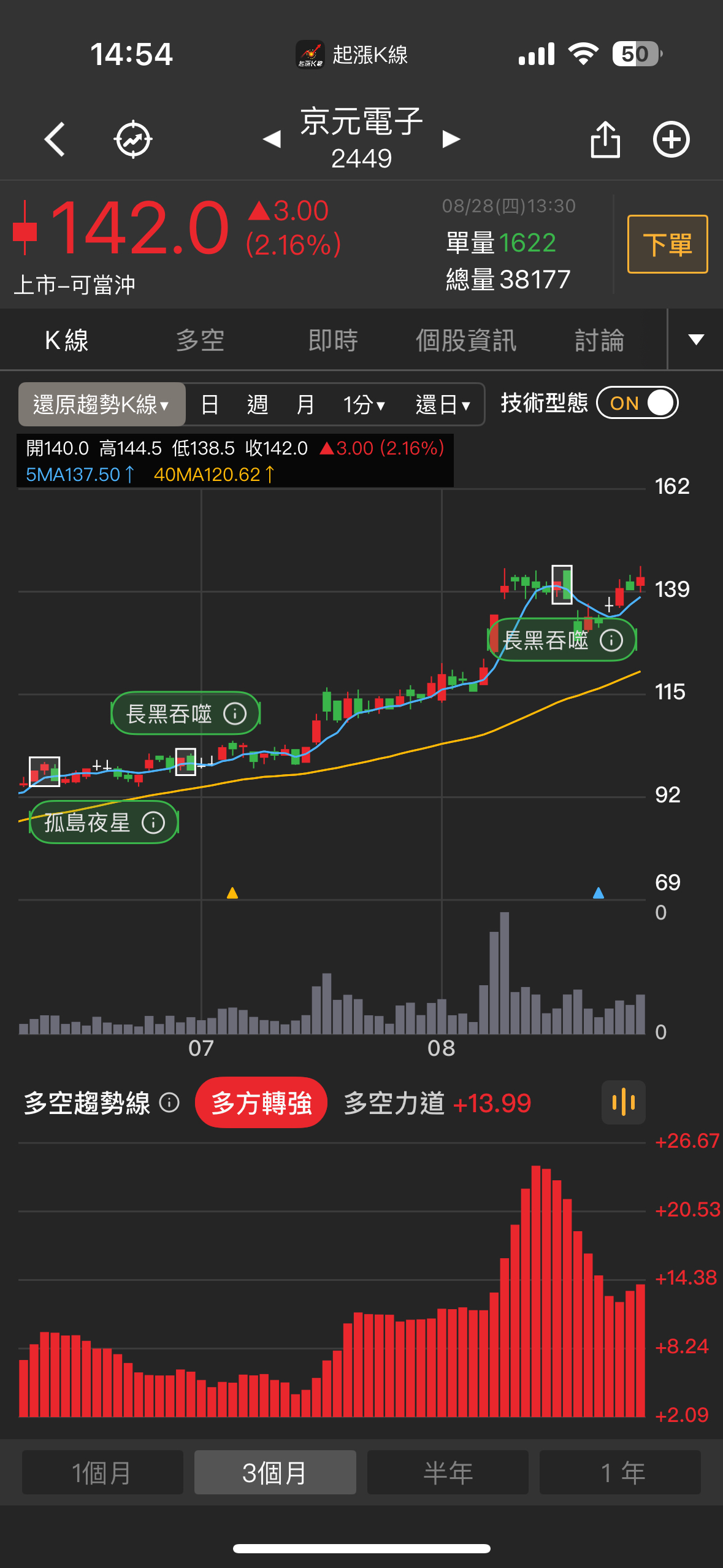Select the 1個月 time range
Image resolution: width=723 pixels, height=1568 pixels.
click(x=102, y=1472)
